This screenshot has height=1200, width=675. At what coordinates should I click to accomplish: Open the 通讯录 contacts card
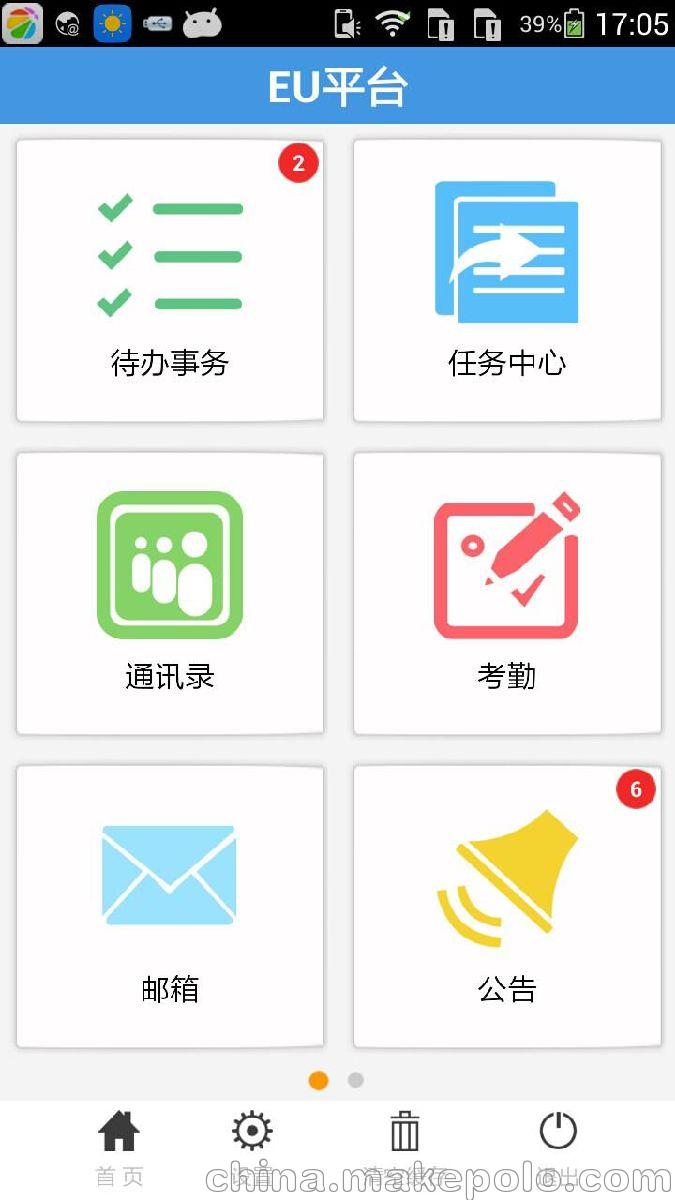pos(170,594)
